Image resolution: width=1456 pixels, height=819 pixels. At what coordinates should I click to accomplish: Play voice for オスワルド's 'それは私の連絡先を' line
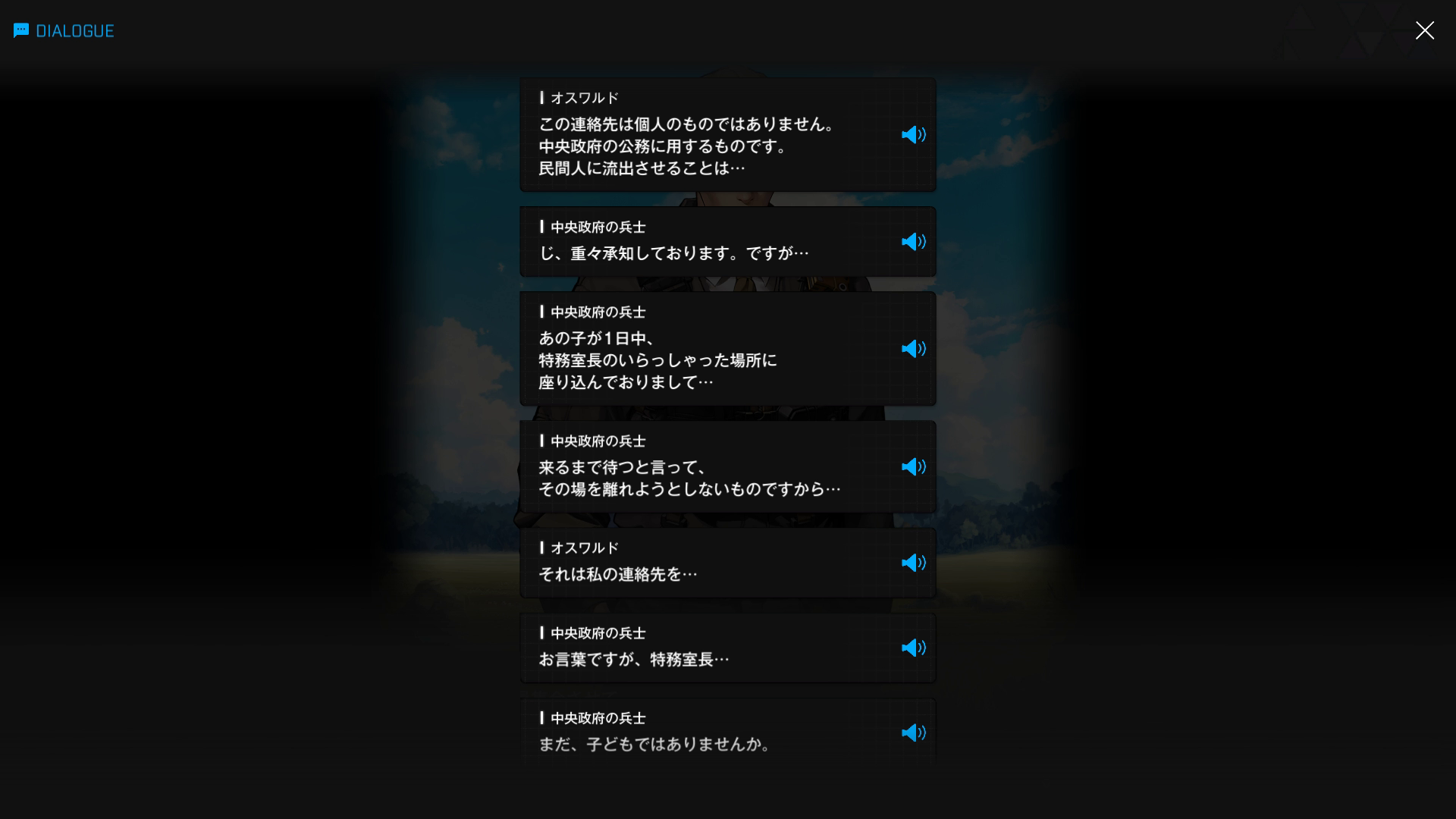click(x=913, y=563)
